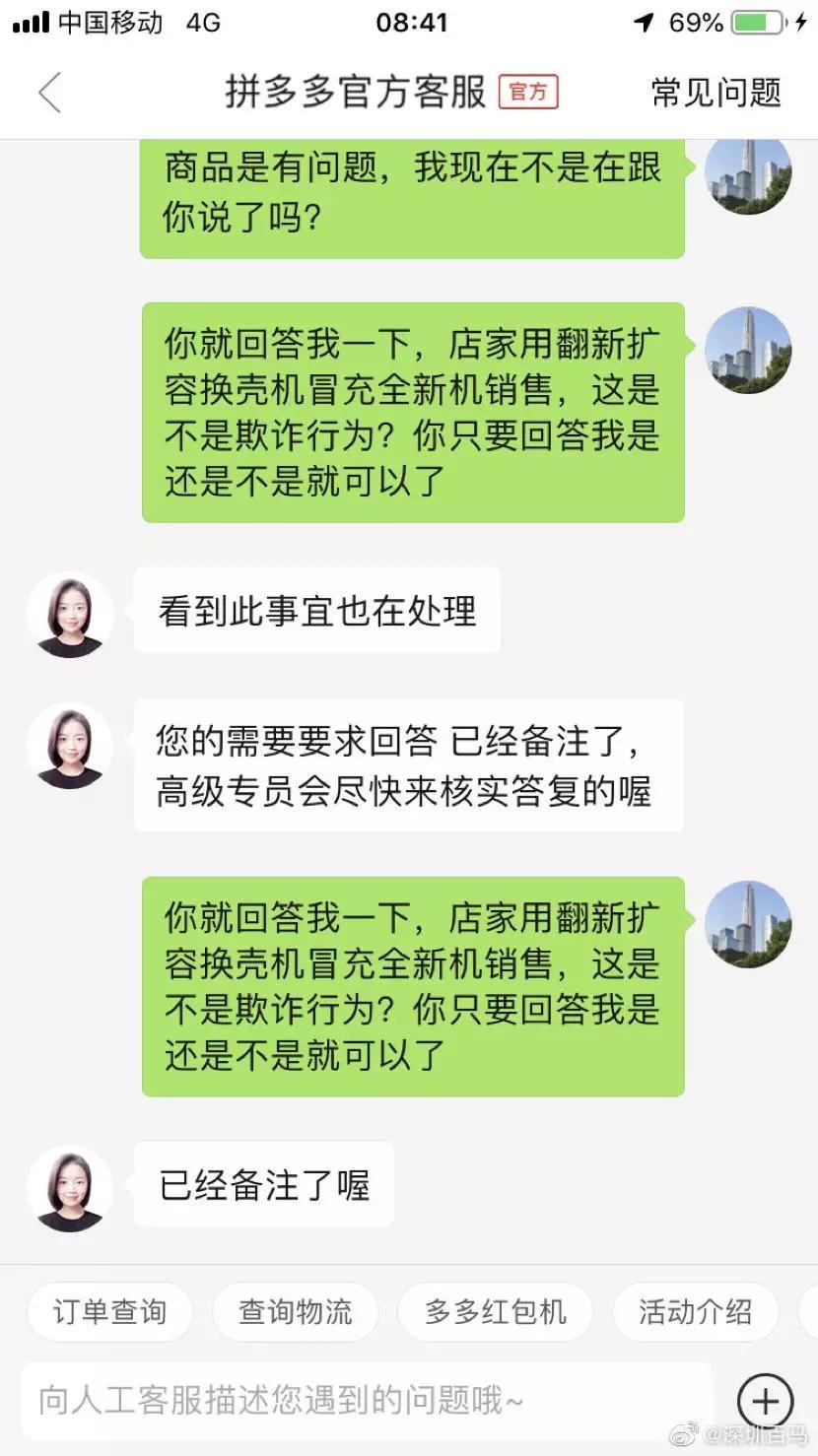Tap the customer service agent's avatar
This screenshot has height=1456, width=818.
(x=70, y=613)
